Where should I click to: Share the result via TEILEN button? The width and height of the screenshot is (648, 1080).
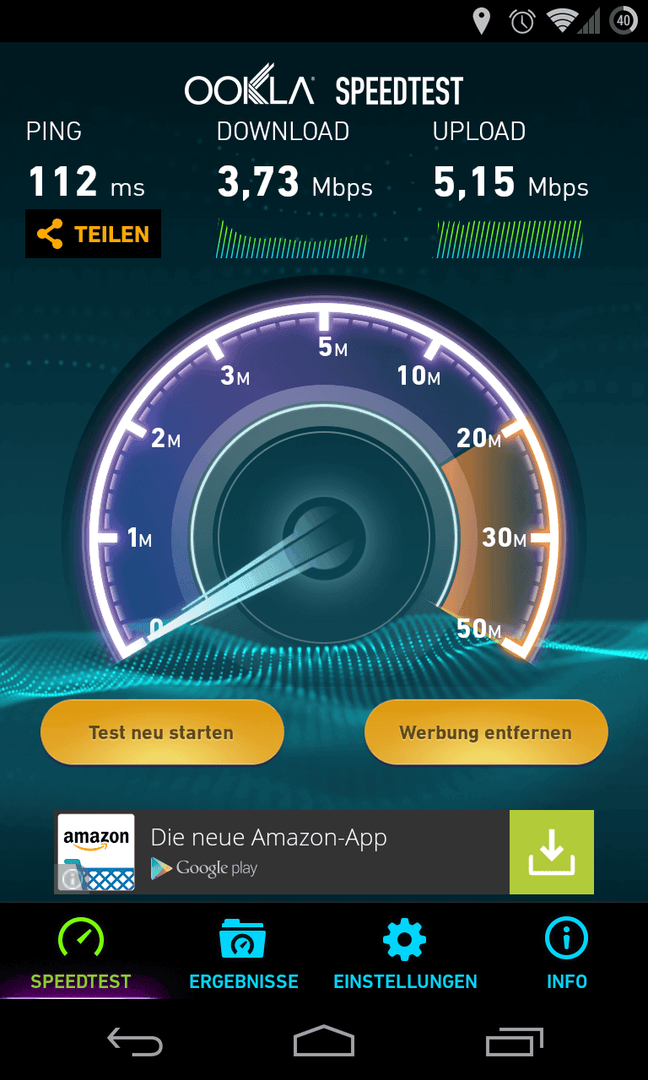(x=93, y=233)
